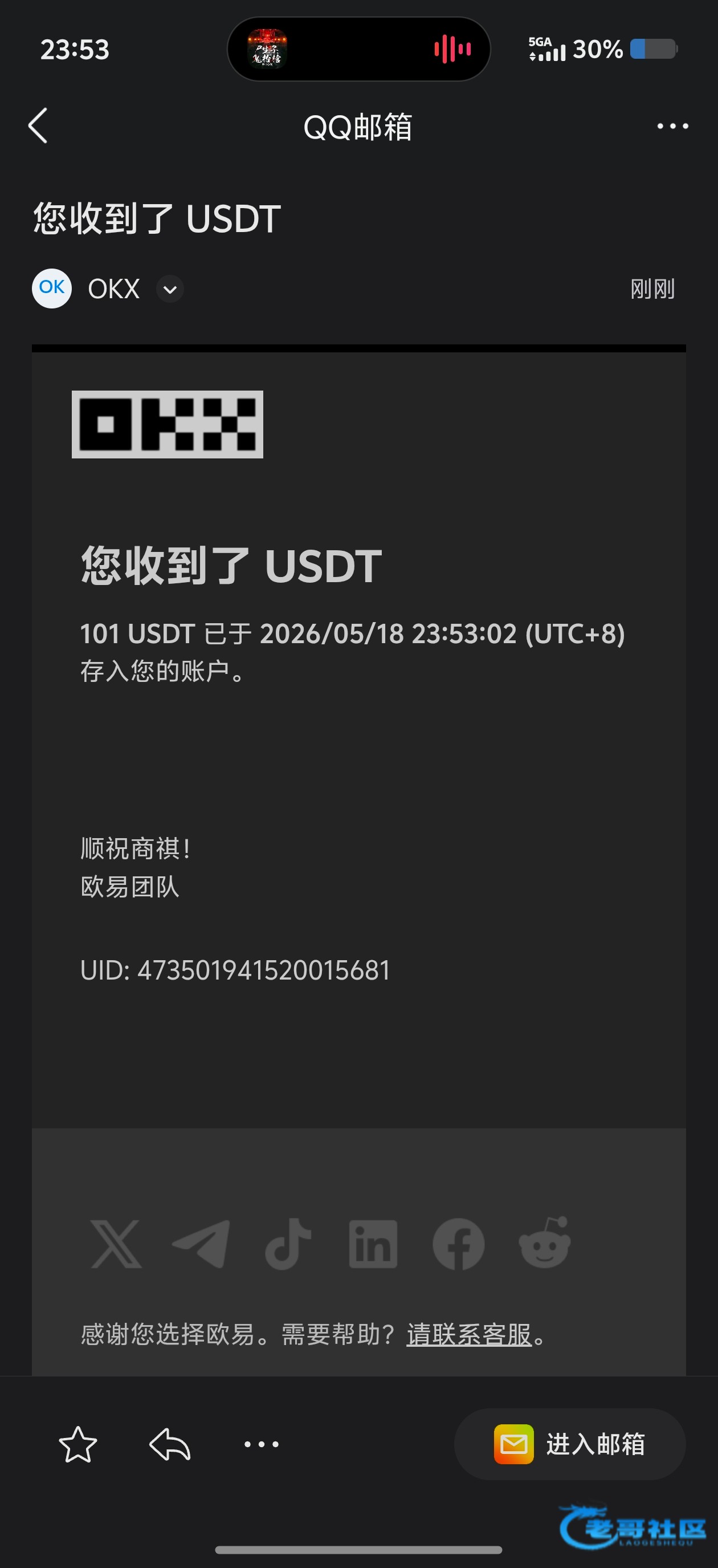Tap the 进入邮箱 button
The height and width of the screenshot is (1568, 718).
(x=570, y=1444)
